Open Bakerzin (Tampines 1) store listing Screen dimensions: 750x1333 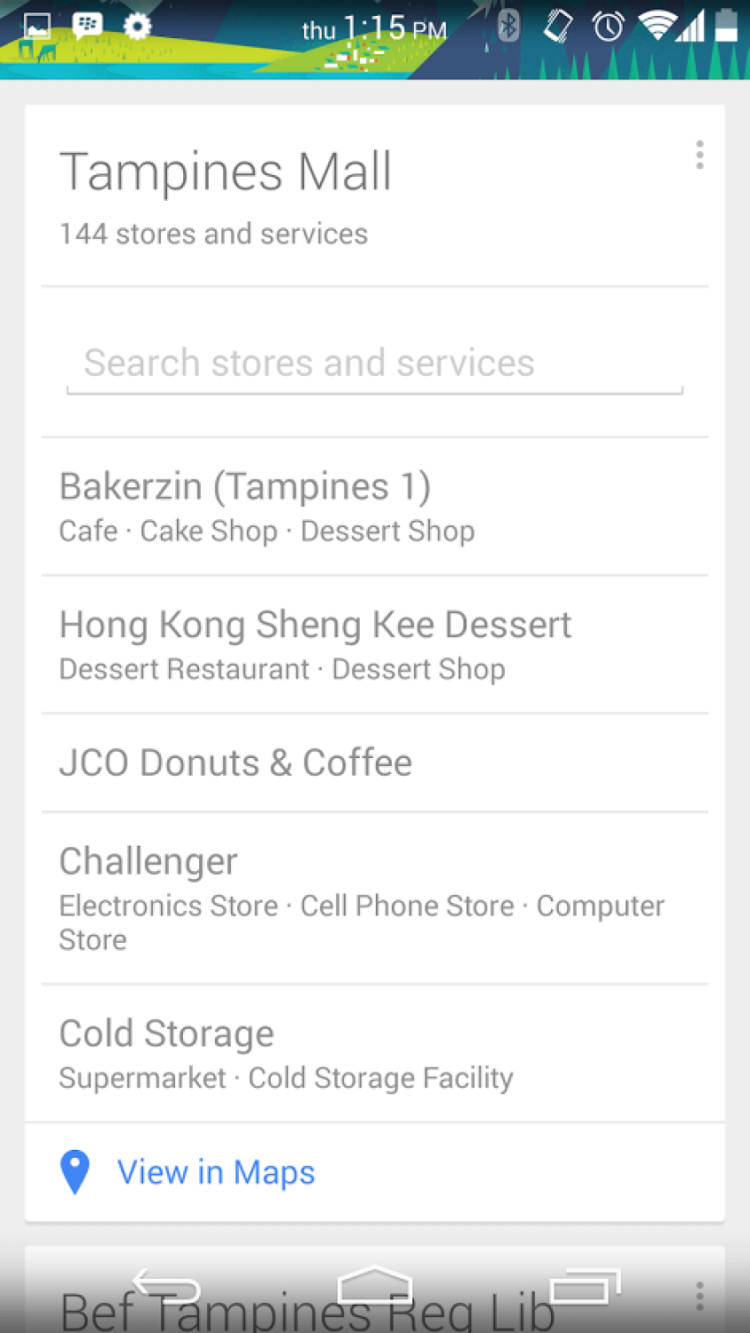374,507
